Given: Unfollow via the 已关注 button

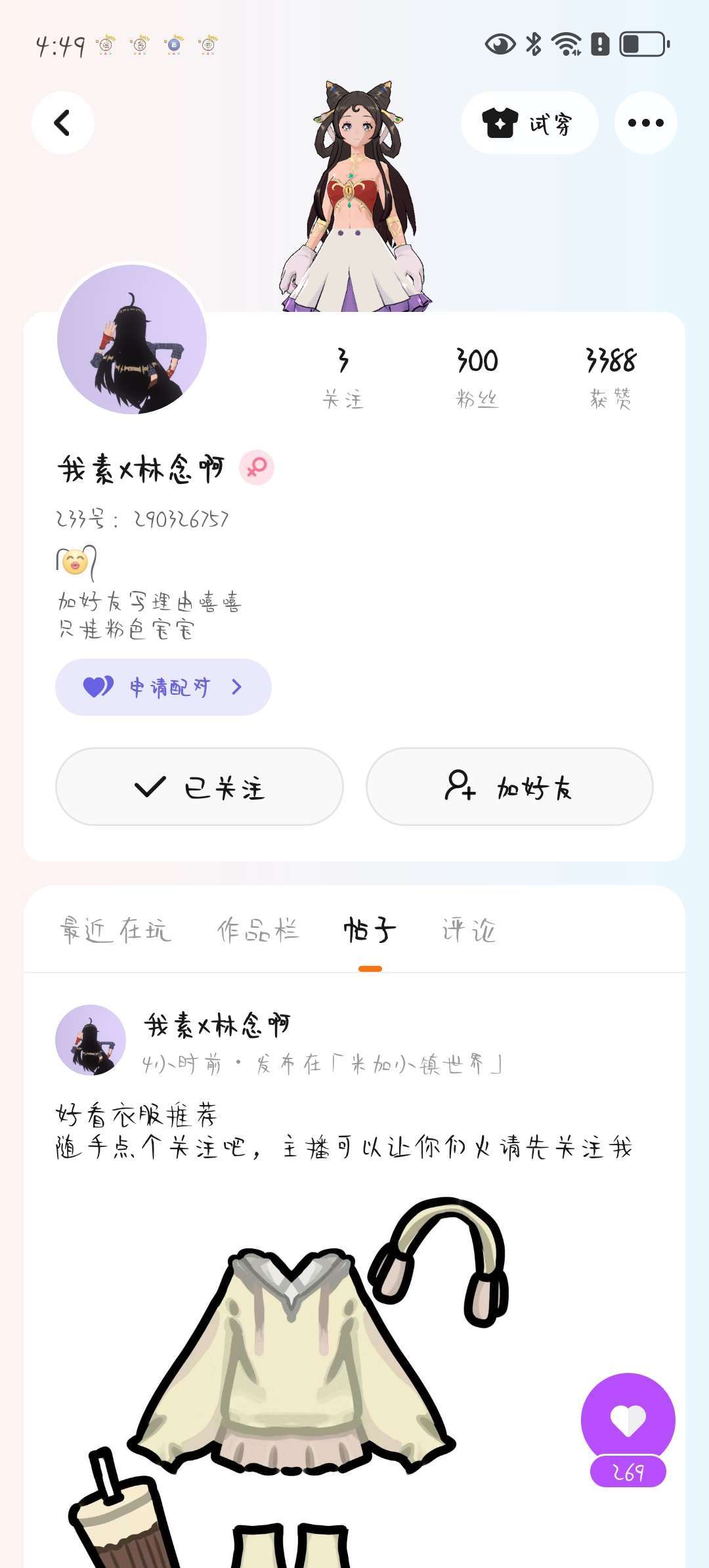Looking at the screenshot, I should tap(200, 787).
